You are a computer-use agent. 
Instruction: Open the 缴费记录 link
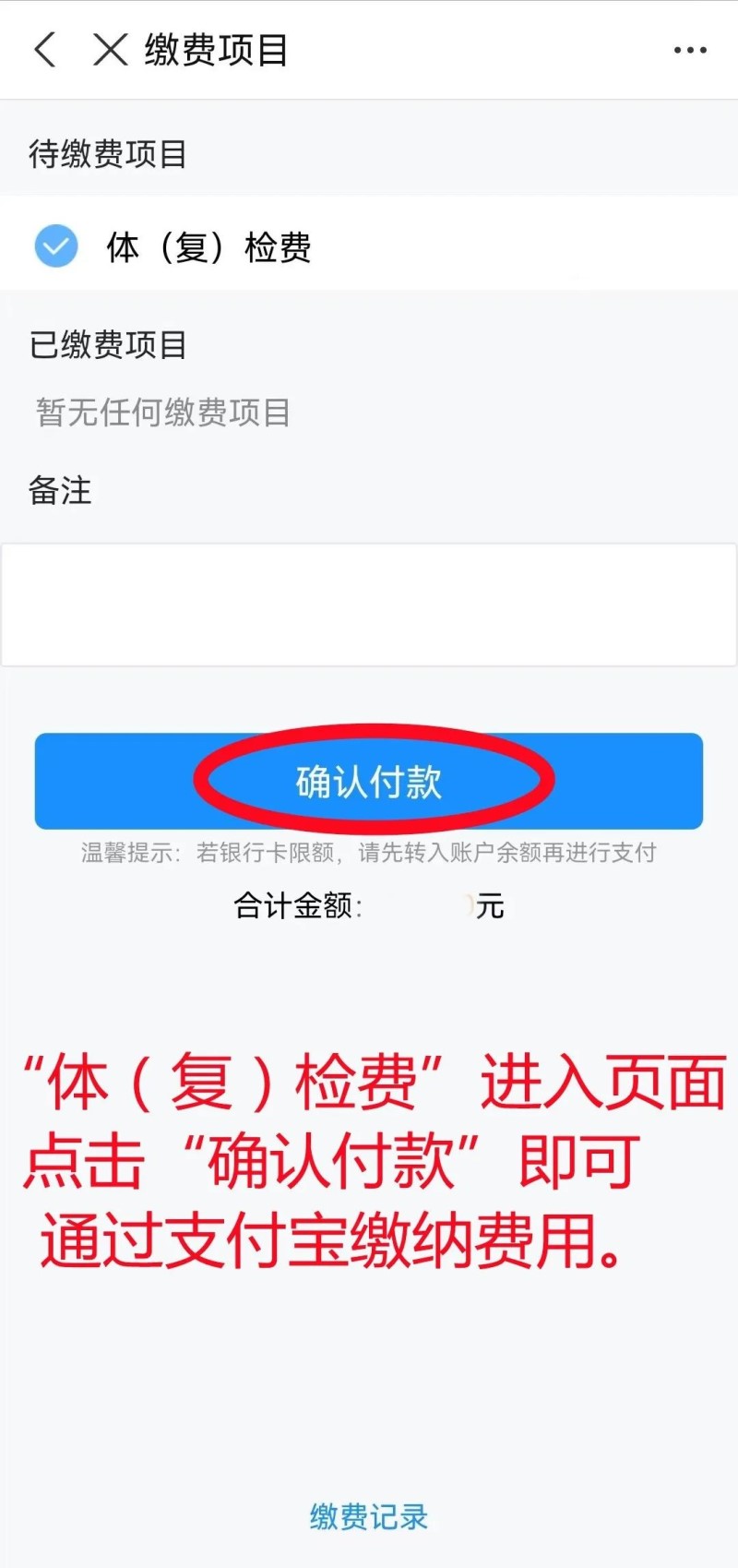click(368, 1516)
